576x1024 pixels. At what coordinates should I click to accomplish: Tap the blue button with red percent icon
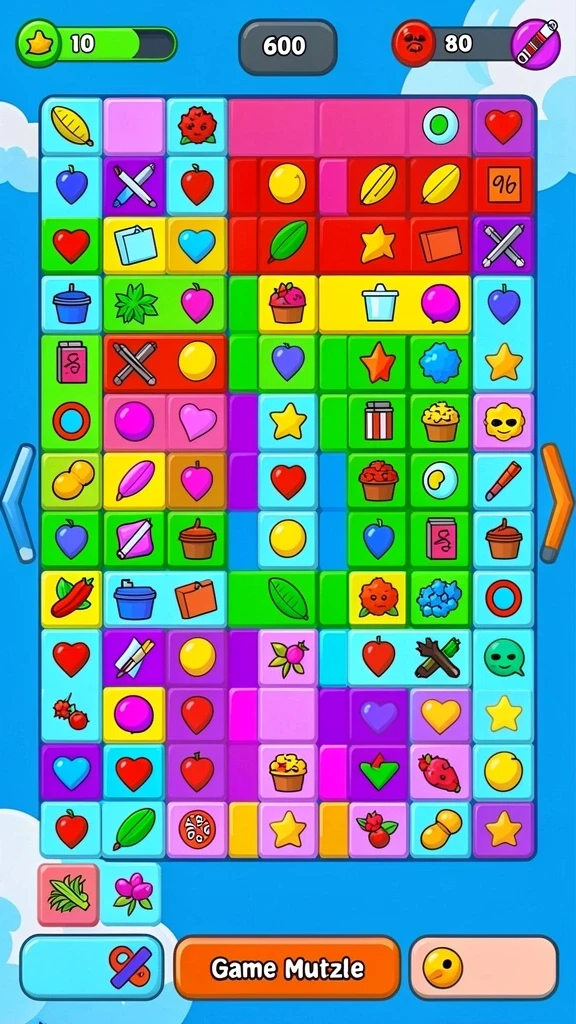click(92, 967)
